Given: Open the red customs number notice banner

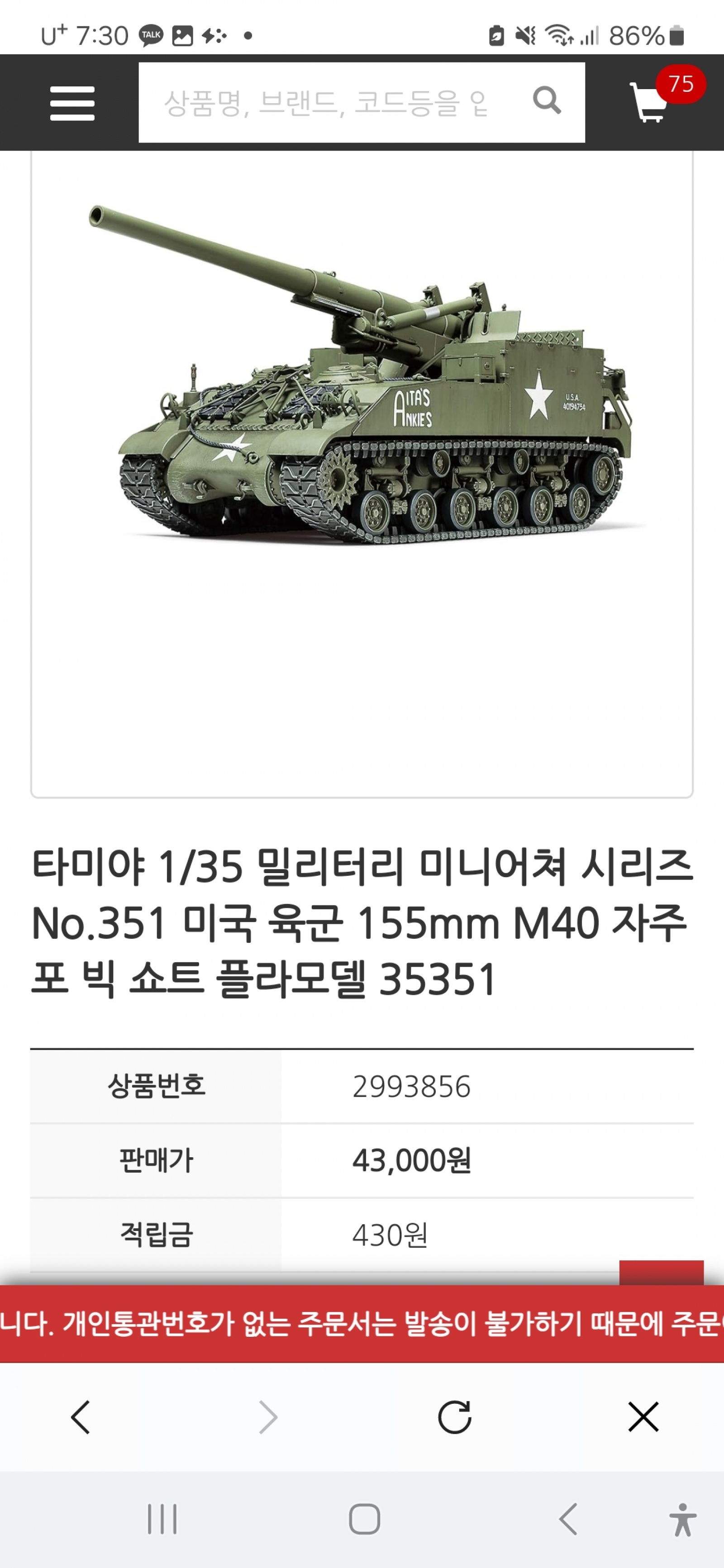Looking at the screenshot, I should [x=362, y=1323].
